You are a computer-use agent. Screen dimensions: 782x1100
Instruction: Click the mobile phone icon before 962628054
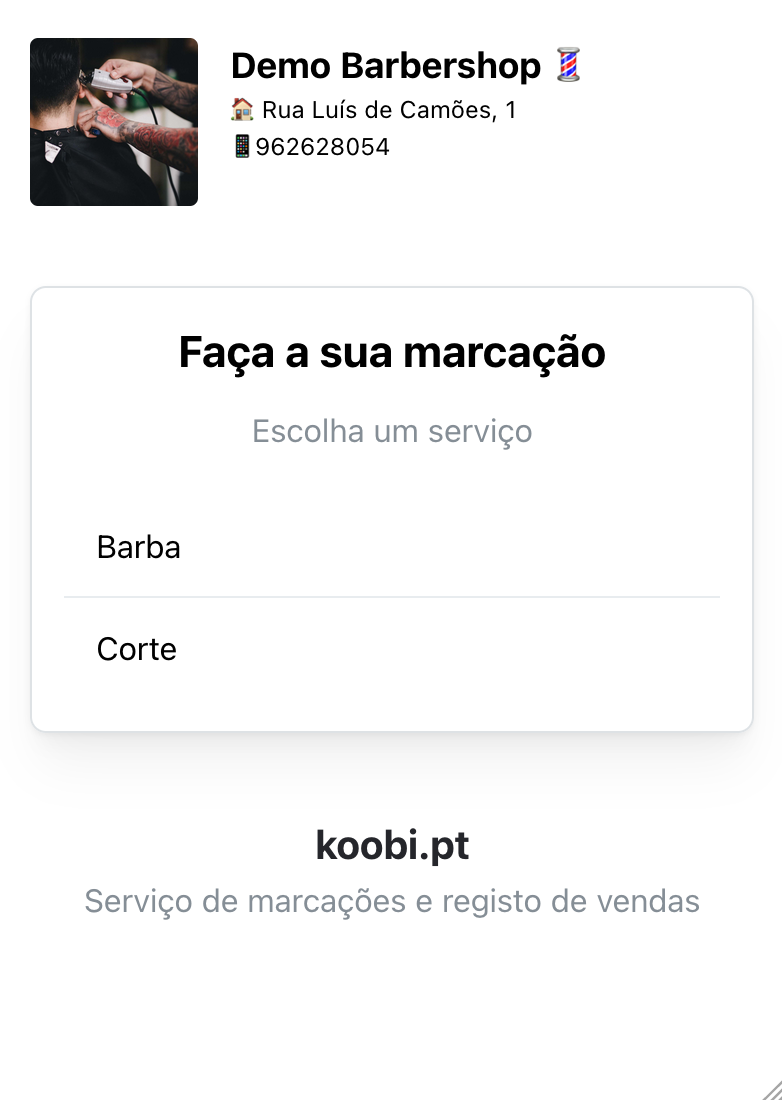click(241, 146)
